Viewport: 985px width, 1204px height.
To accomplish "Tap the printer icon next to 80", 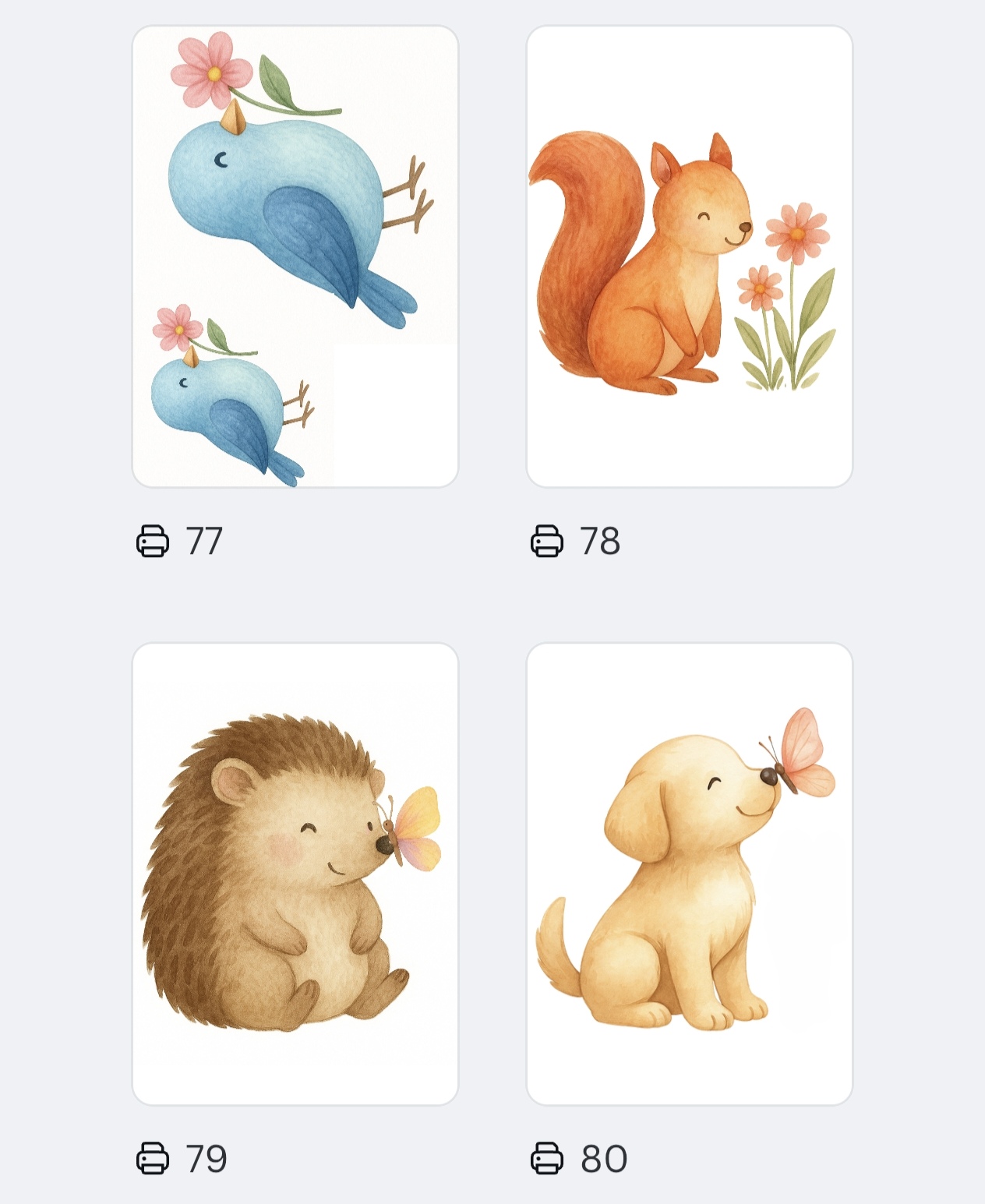I will point(547,1158).
